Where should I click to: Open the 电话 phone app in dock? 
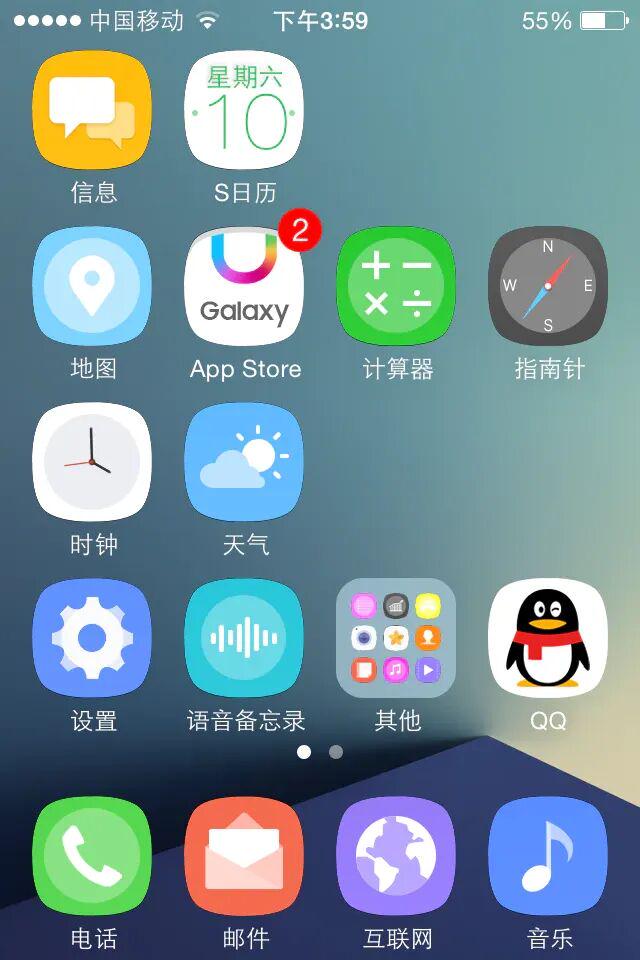[x=92, y=856]
